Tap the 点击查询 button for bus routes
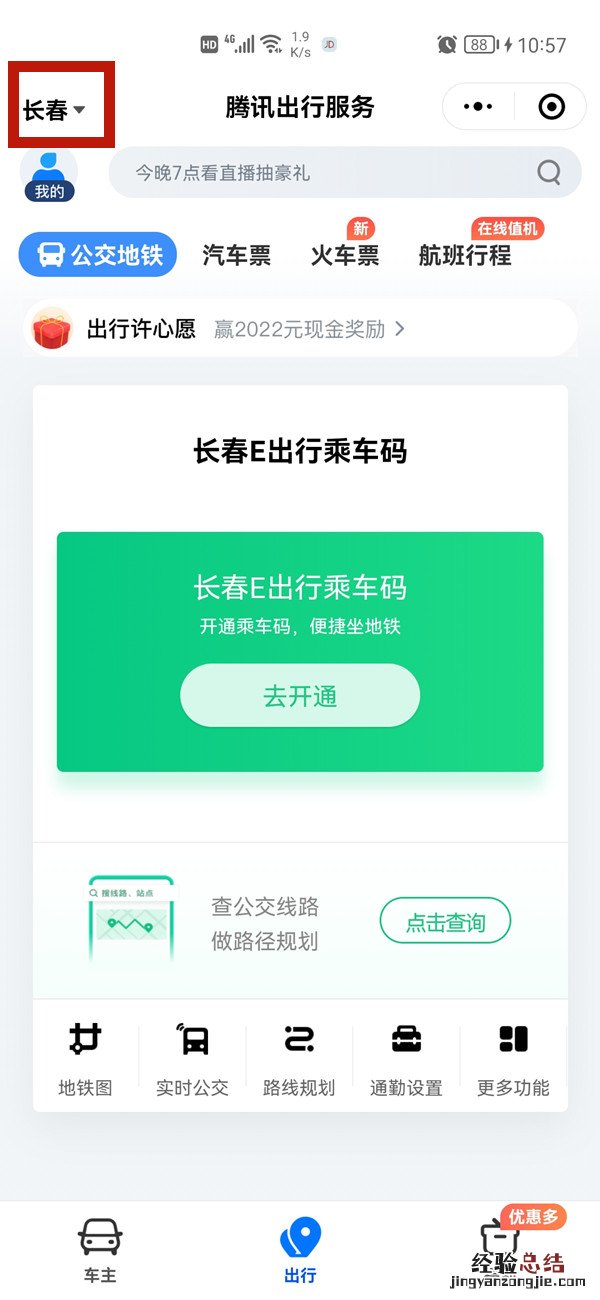 (445, 922)
